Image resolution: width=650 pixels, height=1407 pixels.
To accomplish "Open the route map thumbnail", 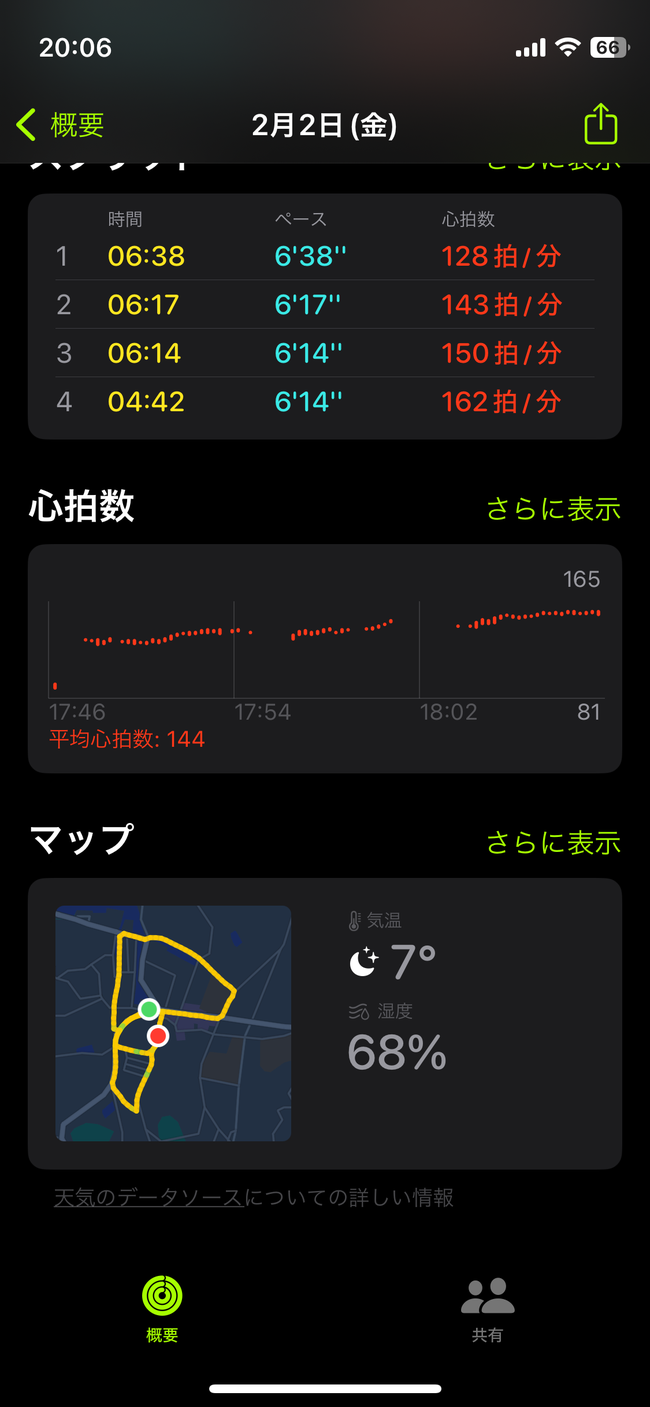I will click(173, 1023).
